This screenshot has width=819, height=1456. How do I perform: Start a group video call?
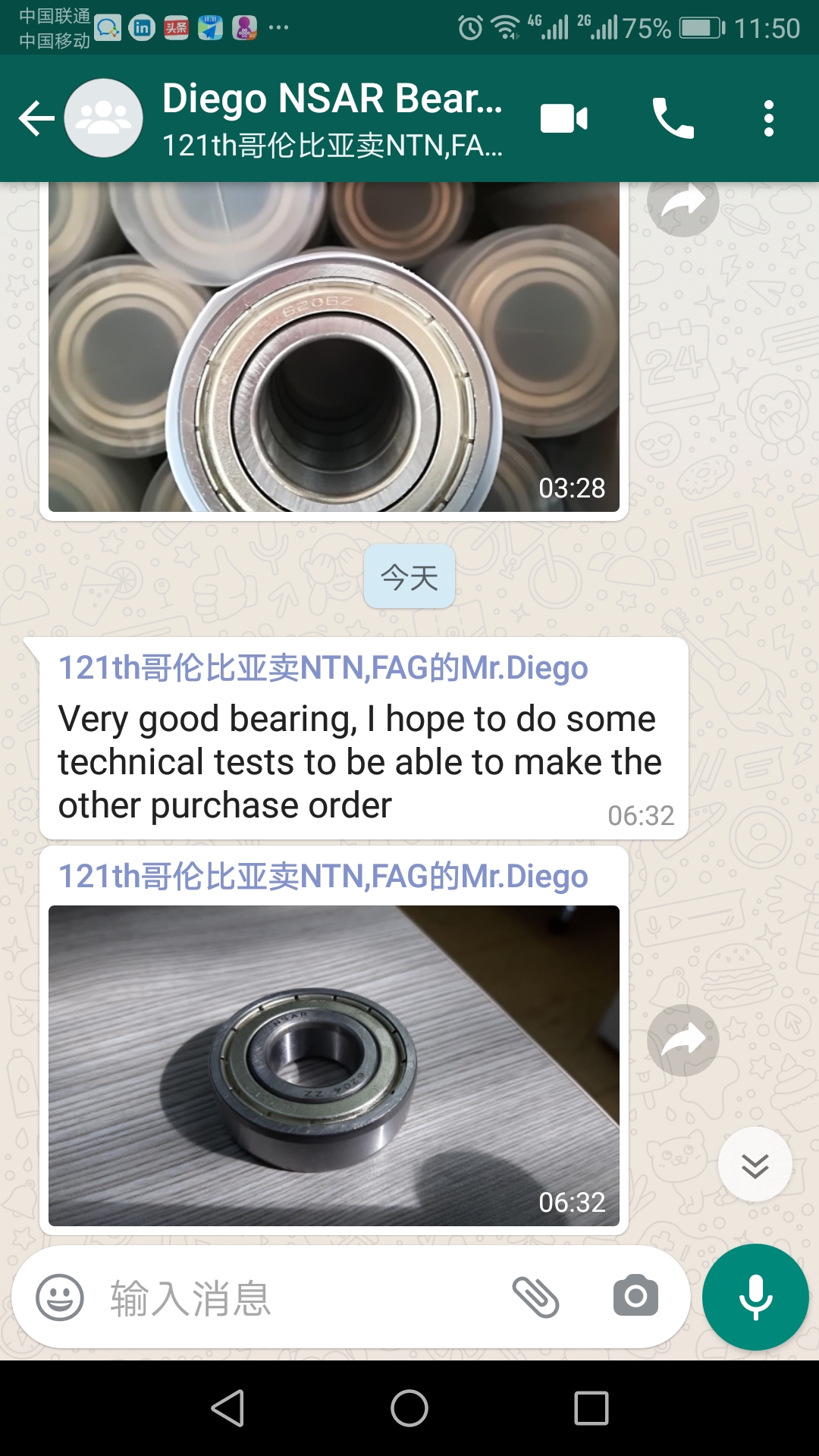(x=563, y=118)
